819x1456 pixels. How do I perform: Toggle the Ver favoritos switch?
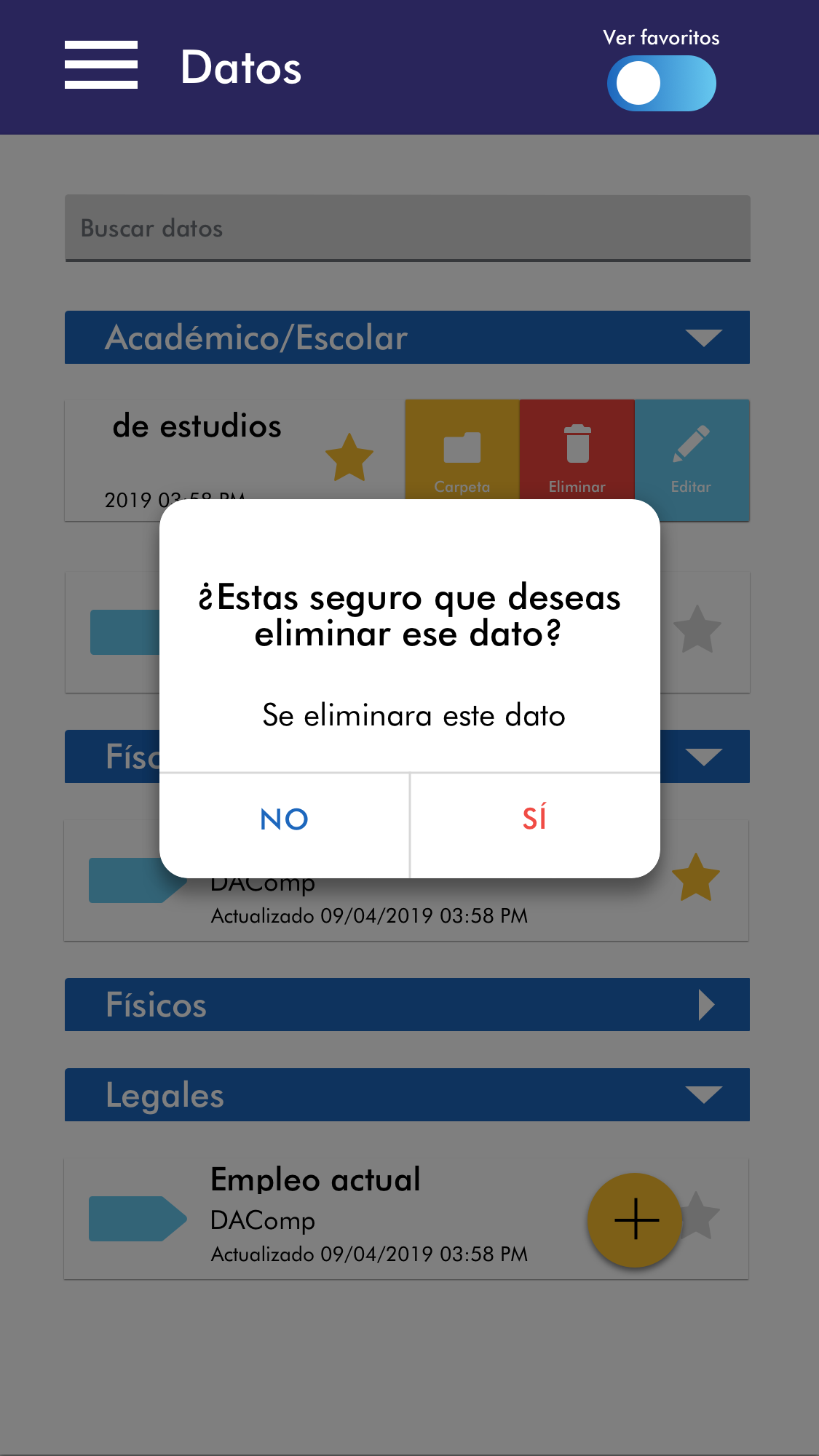point(661,84)
